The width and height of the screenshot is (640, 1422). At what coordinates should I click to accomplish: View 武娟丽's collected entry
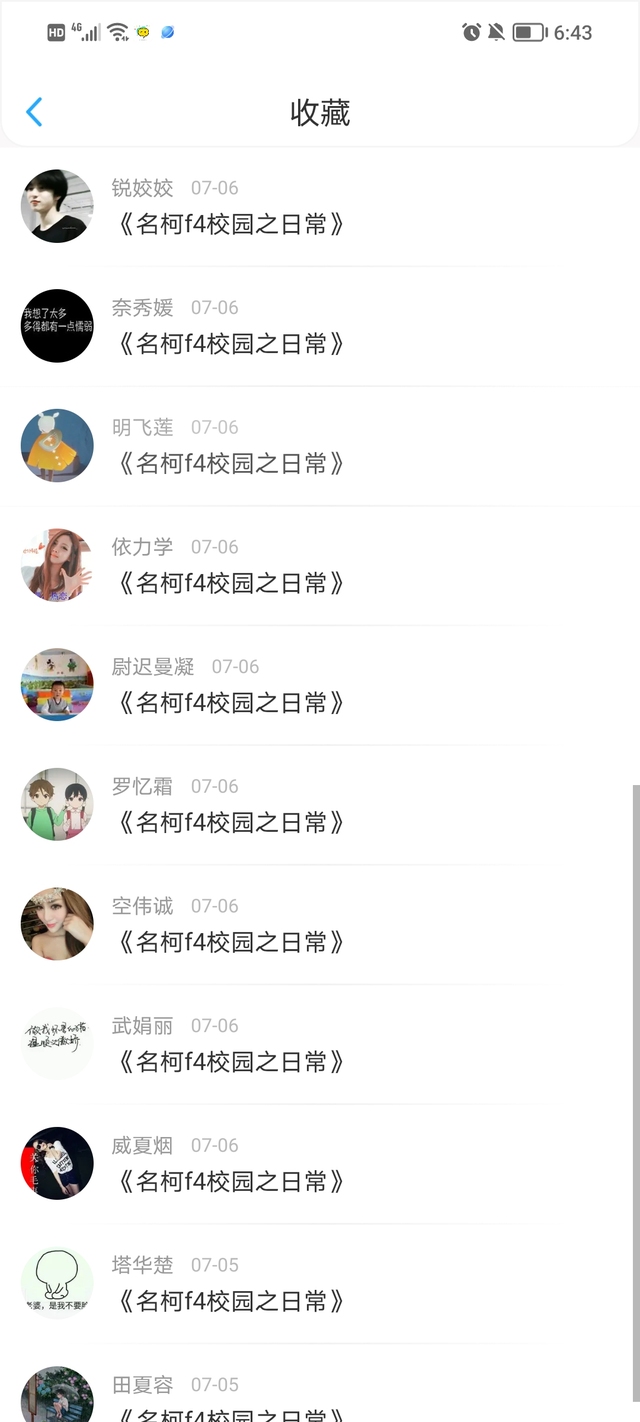(x=231, y=1061)
